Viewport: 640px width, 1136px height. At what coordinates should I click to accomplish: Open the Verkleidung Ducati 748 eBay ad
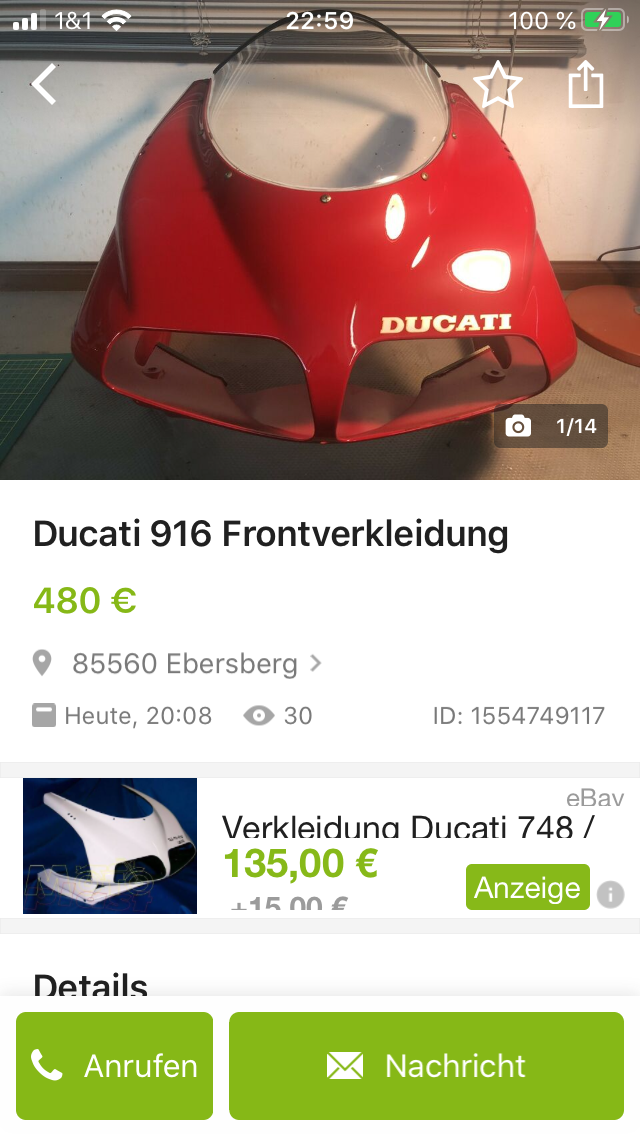[320, 845]
